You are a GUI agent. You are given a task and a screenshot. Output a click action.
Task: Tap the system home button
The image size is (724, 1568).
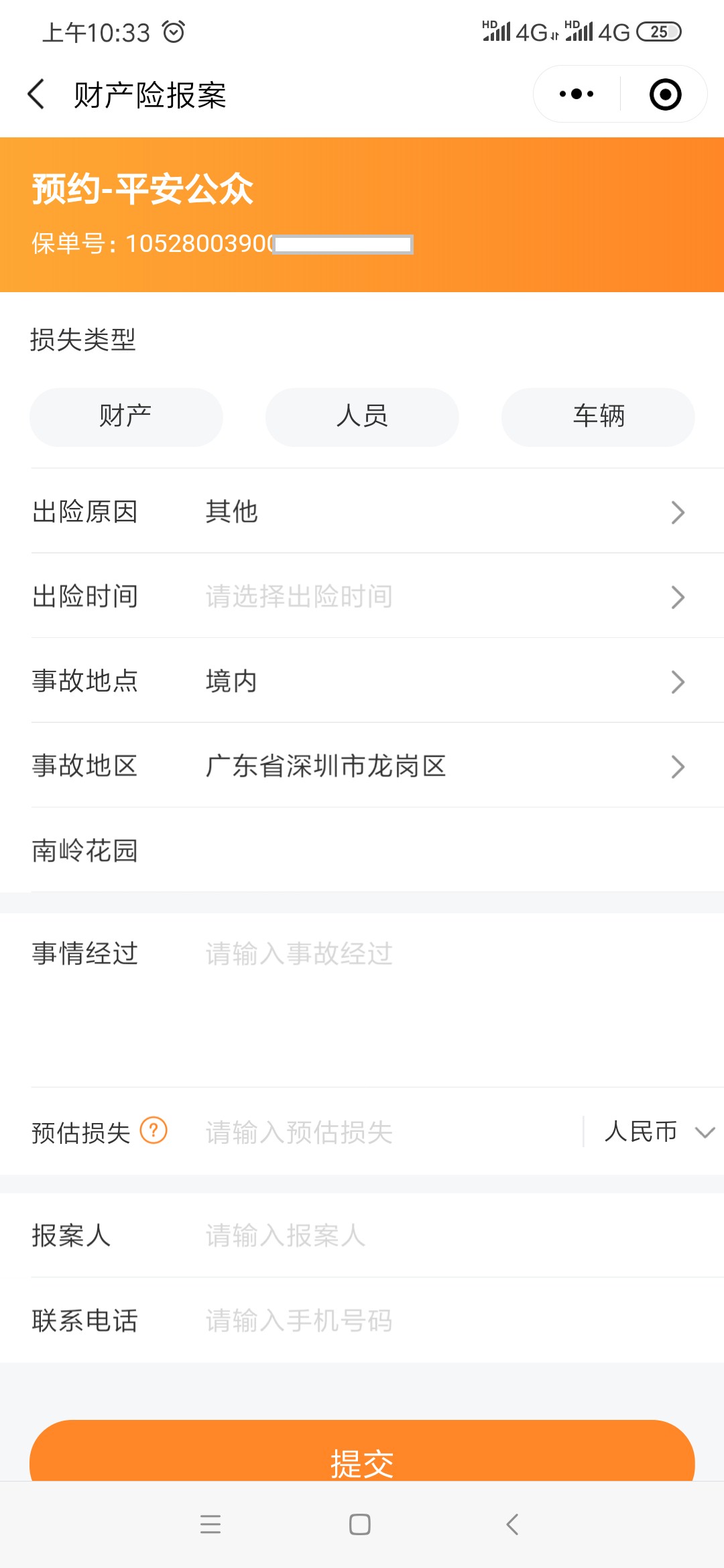[360, 1525]
